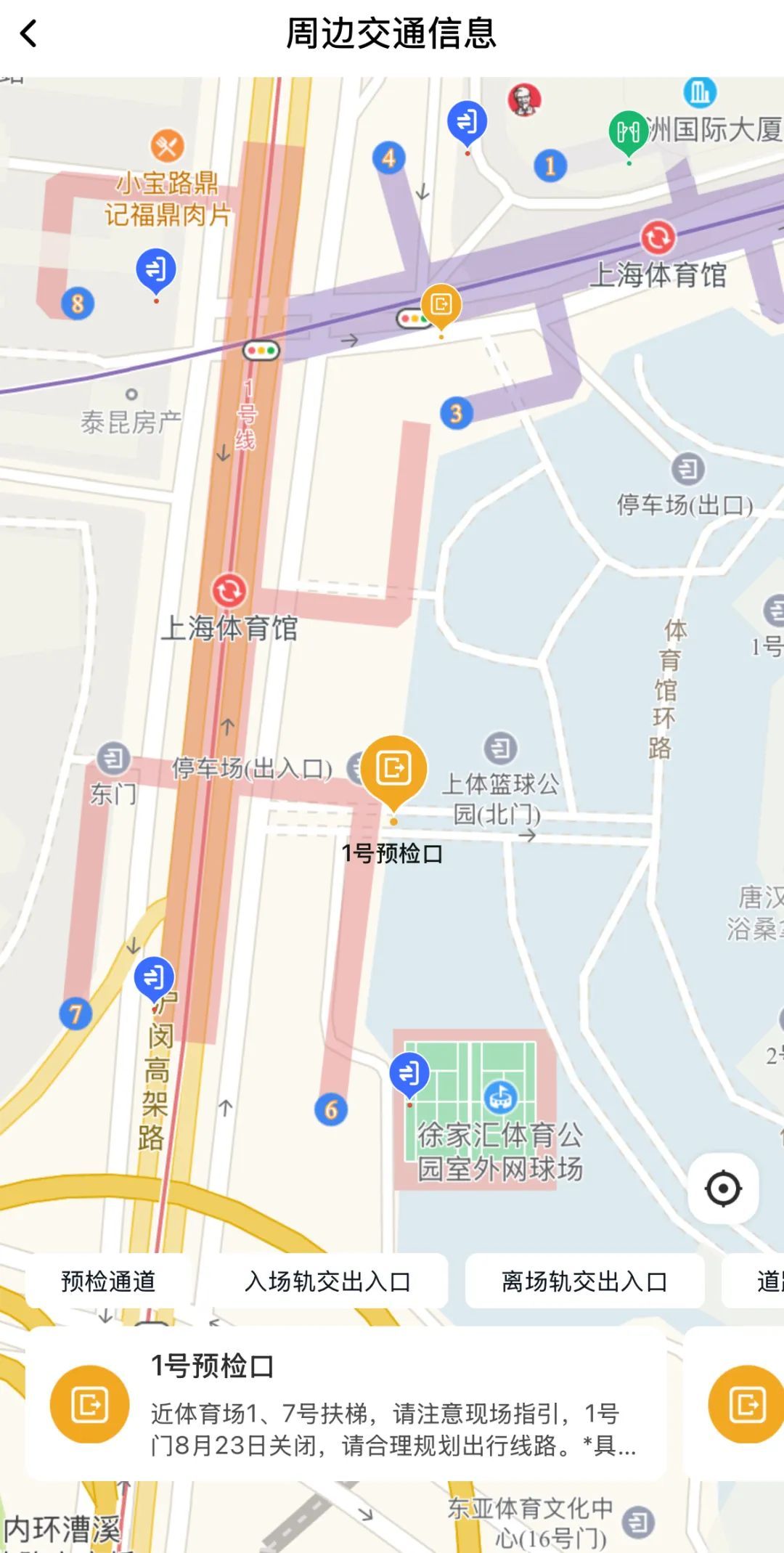Open the 1号预检口 info card

pyautogui.click(x=346, y=1403)
